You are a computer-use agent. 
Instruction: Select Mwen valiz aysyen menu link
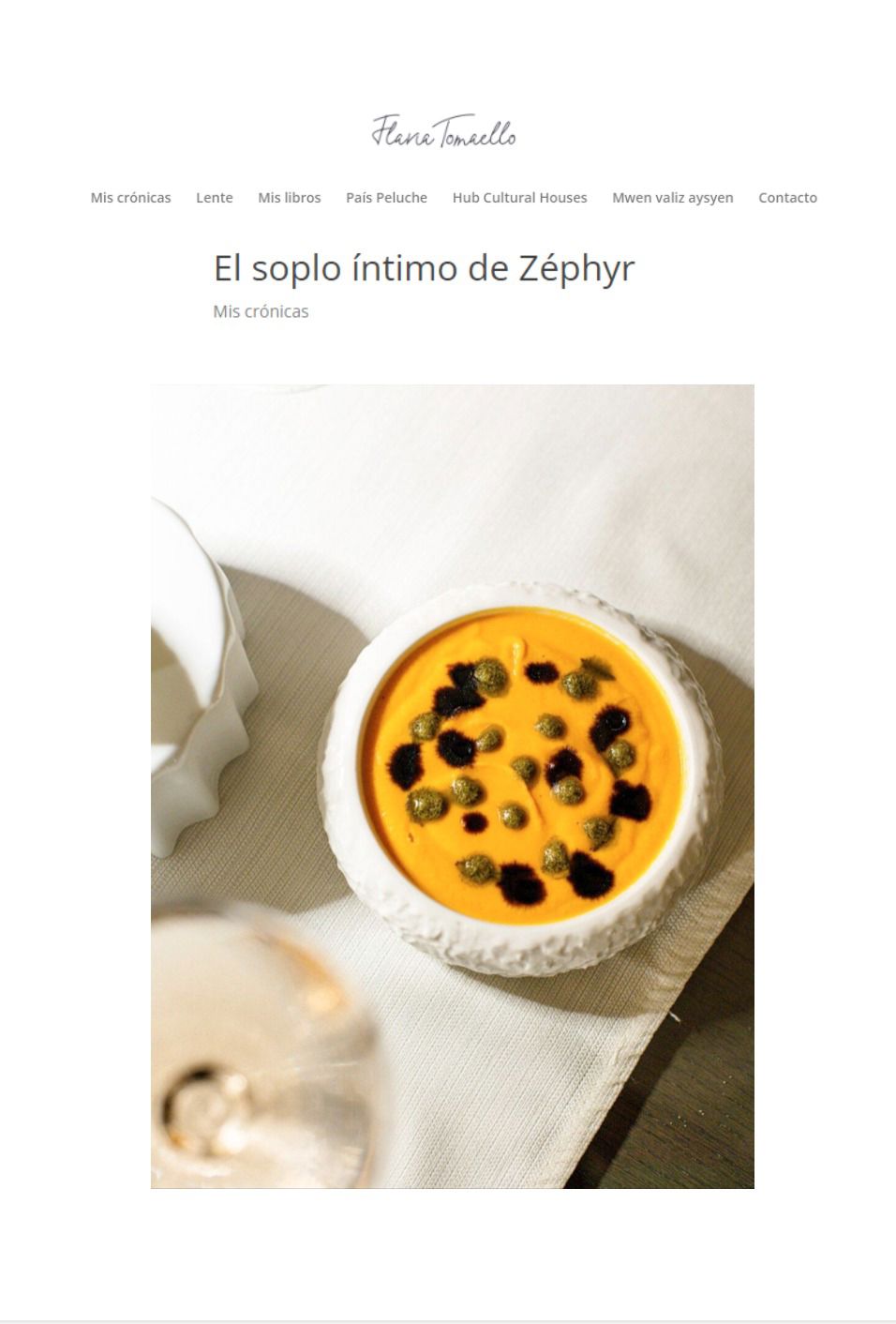[672, 198]
